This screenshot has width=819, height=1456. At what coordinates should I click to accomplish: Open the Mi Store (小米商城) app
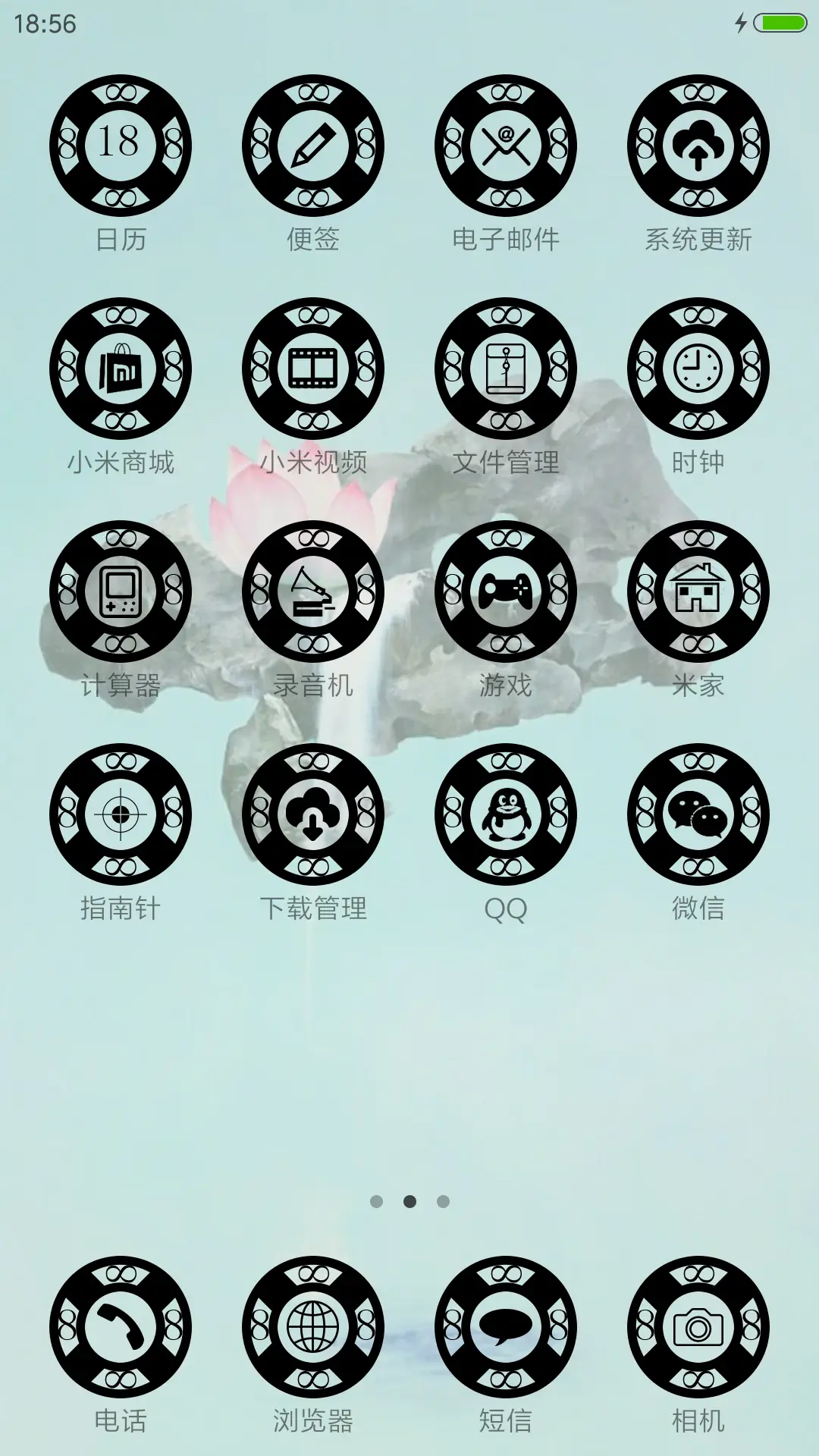pos(121,367)
